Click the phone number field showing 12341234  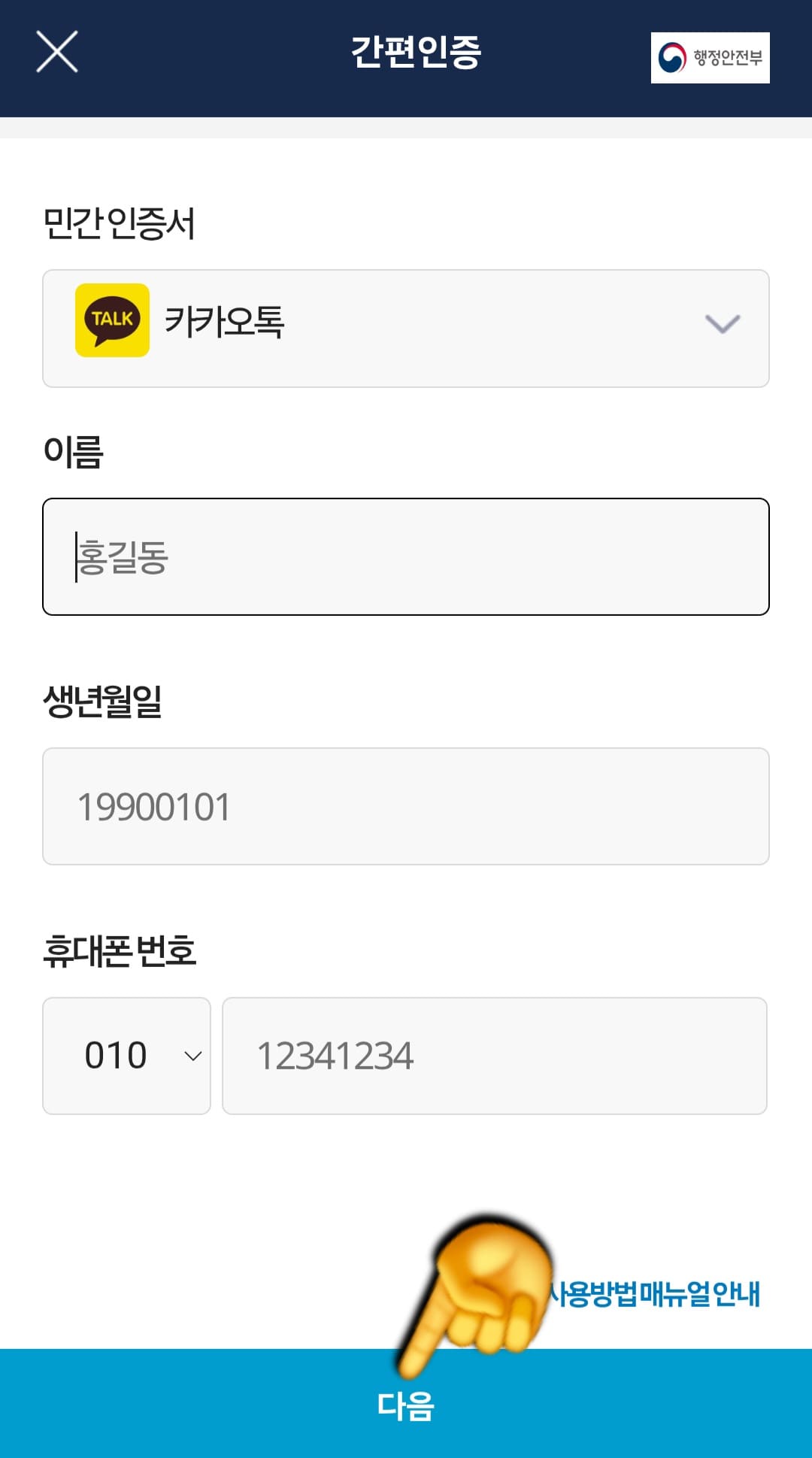point(495,1055)
